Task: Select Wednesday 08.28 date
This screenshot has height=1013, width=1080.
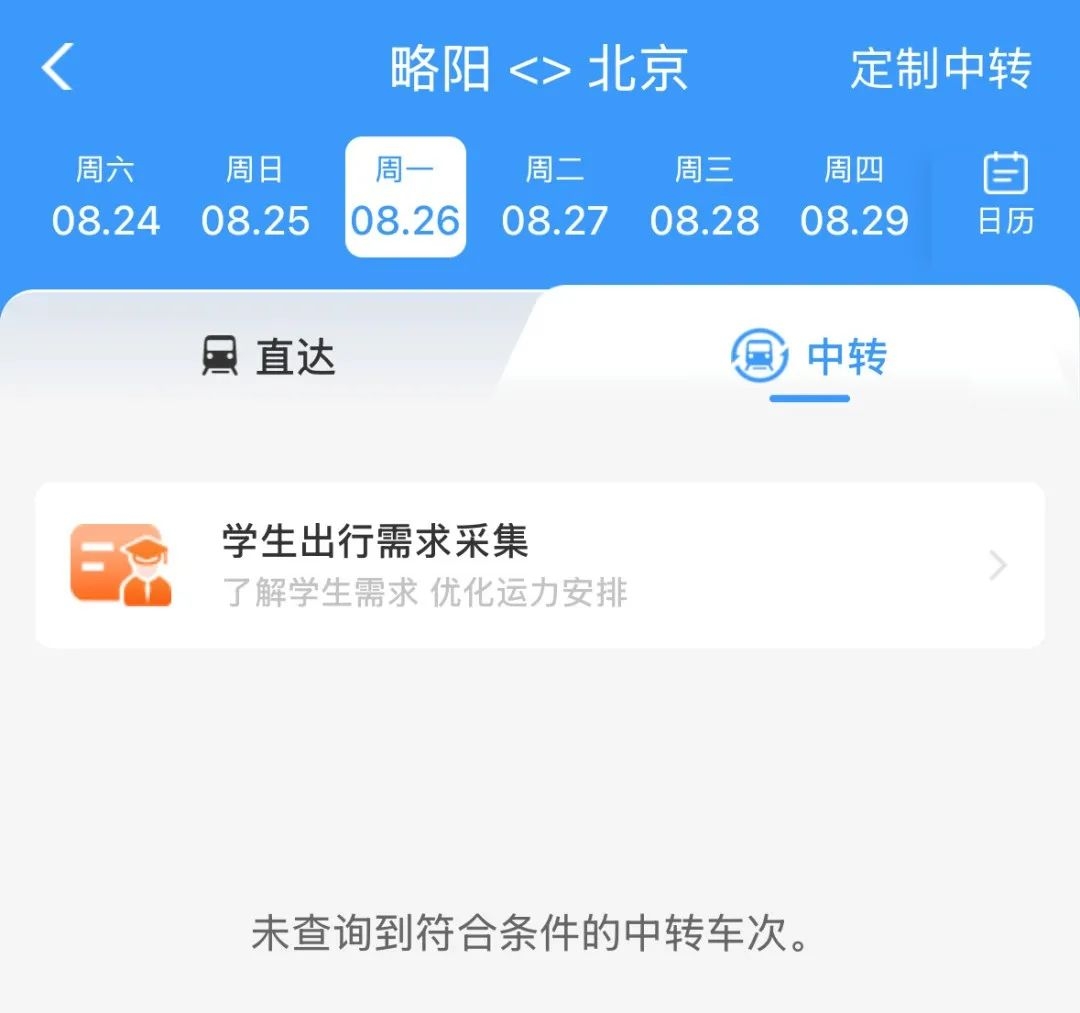Action: tap(704, 197)
